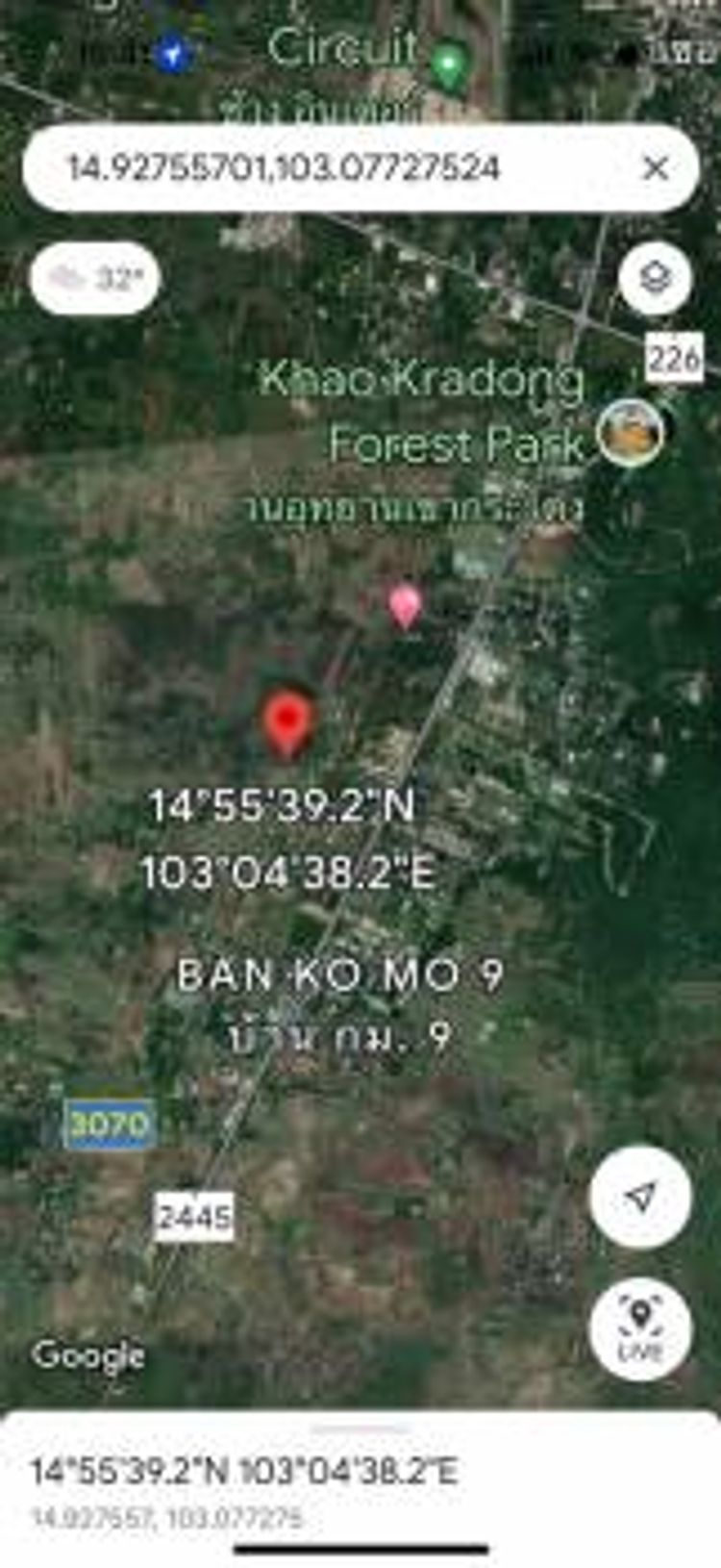
Task: Tap the pink map pin
Action: pyautogui.click(x=405, y=607)
